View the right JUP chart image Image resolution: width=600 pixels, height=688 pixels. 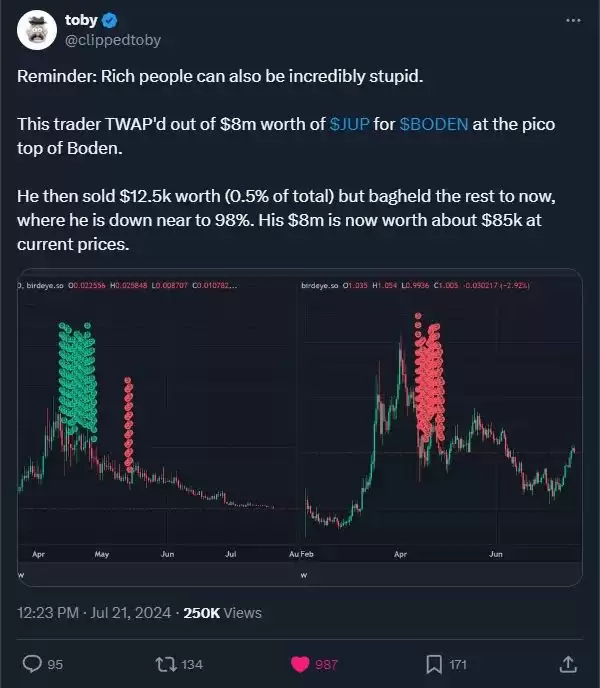(x=440, y=428)
